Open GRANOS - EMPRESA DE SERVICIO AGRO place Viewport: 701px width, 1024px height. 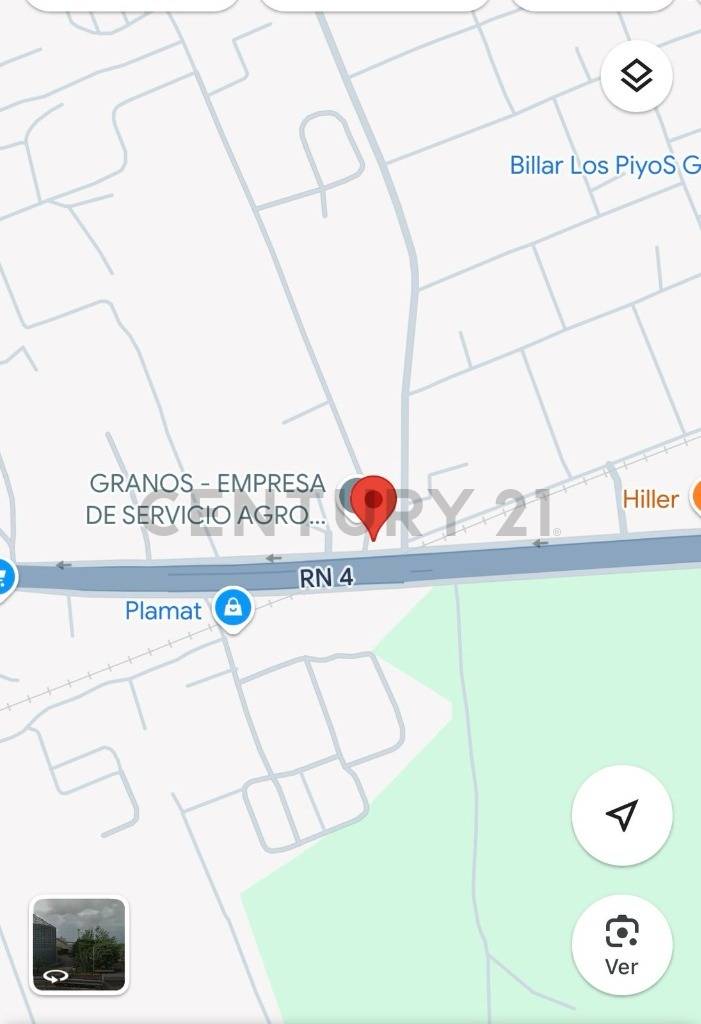[x=207, y=498]
